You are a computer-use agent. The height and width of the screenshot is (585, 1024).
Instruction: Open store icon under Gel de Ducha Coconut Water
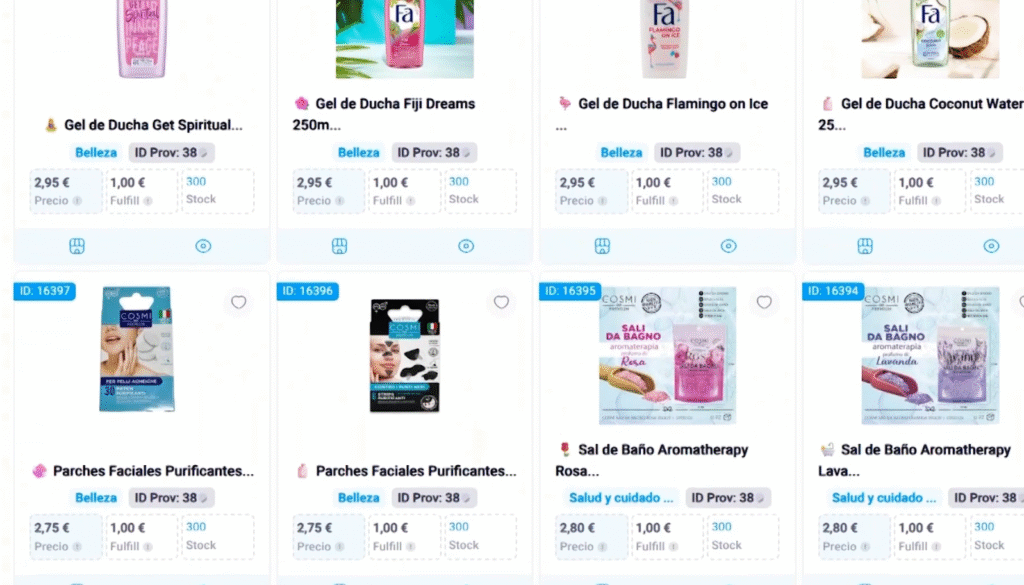point(865,246)
